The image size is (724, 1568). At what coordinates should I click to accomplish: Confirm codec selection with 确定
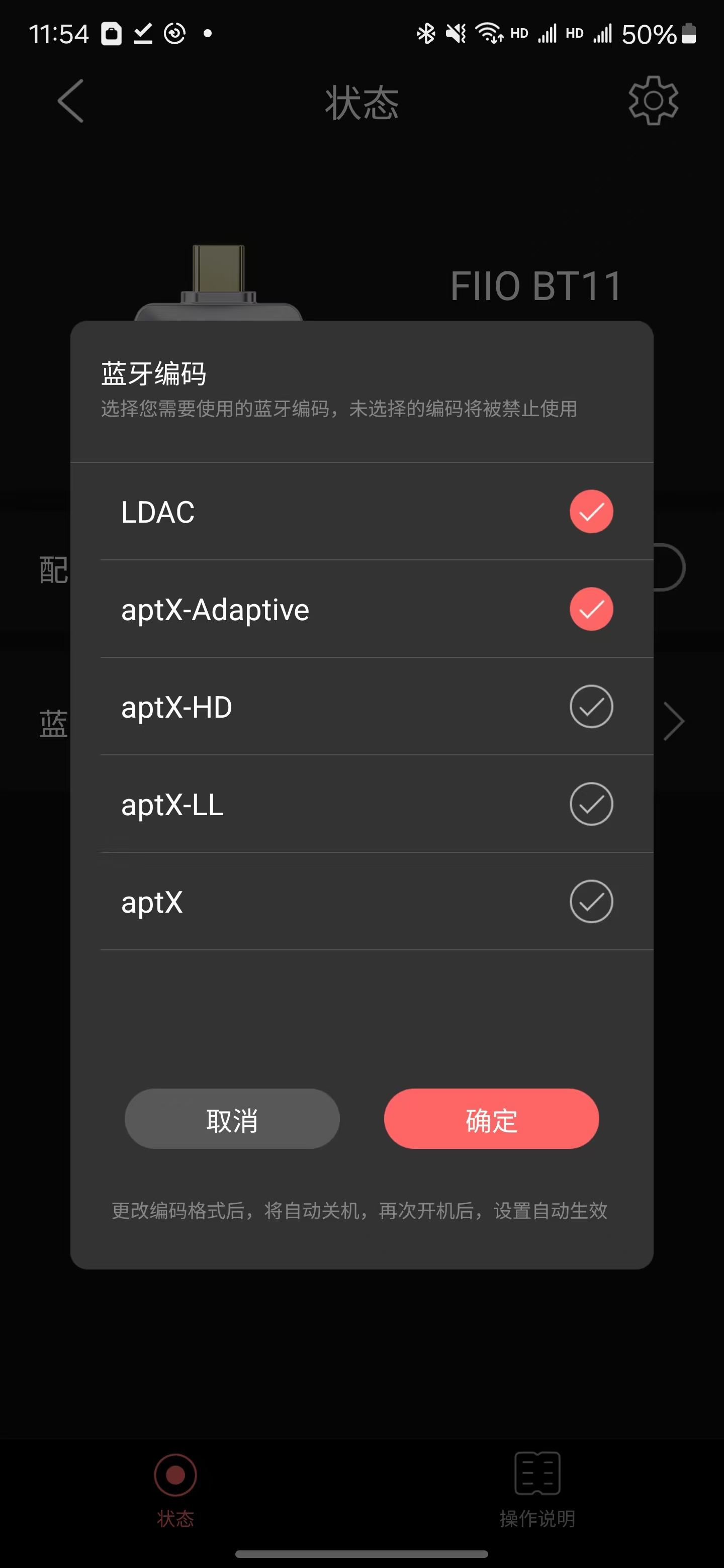pos(491,1119)
